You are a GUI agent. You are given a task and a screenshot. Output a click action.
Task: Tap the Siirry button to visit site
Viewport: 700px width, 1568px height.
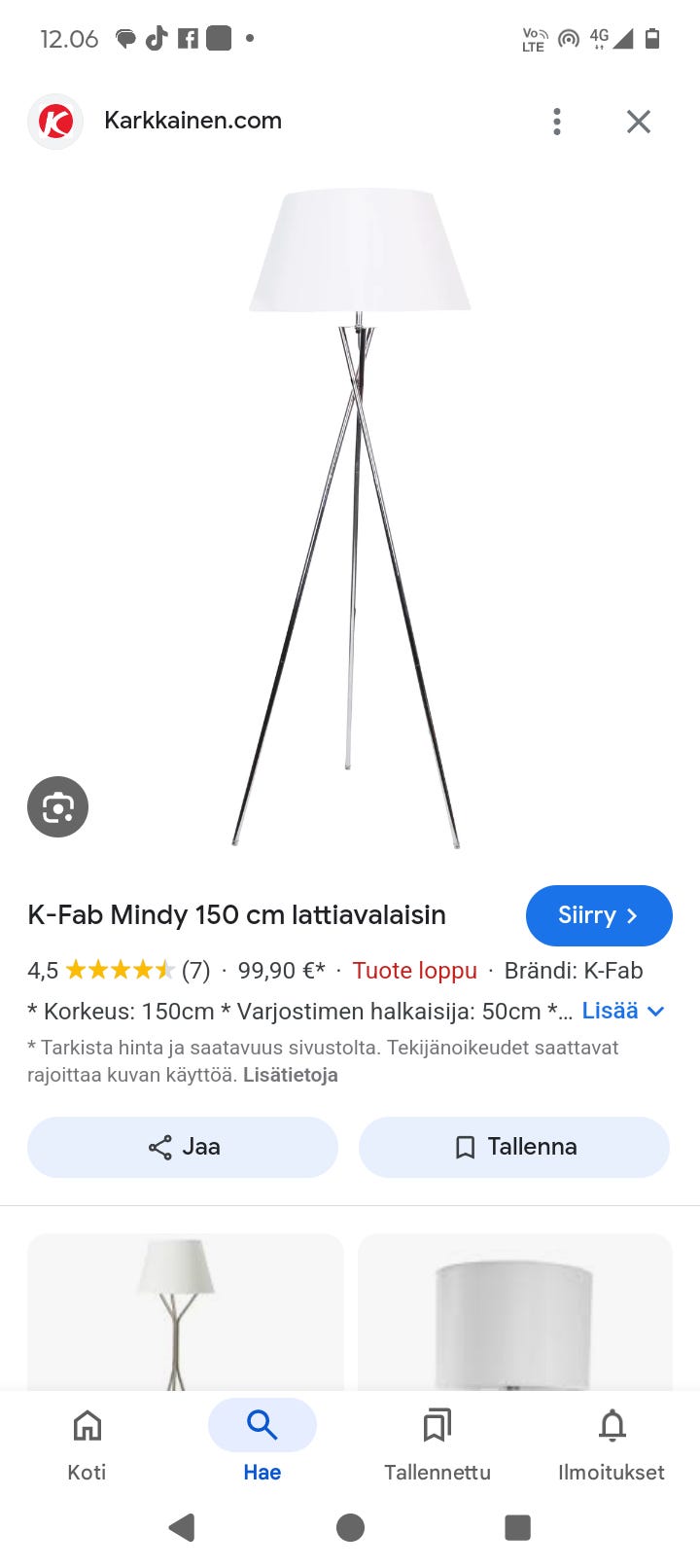tap(598, 915)
